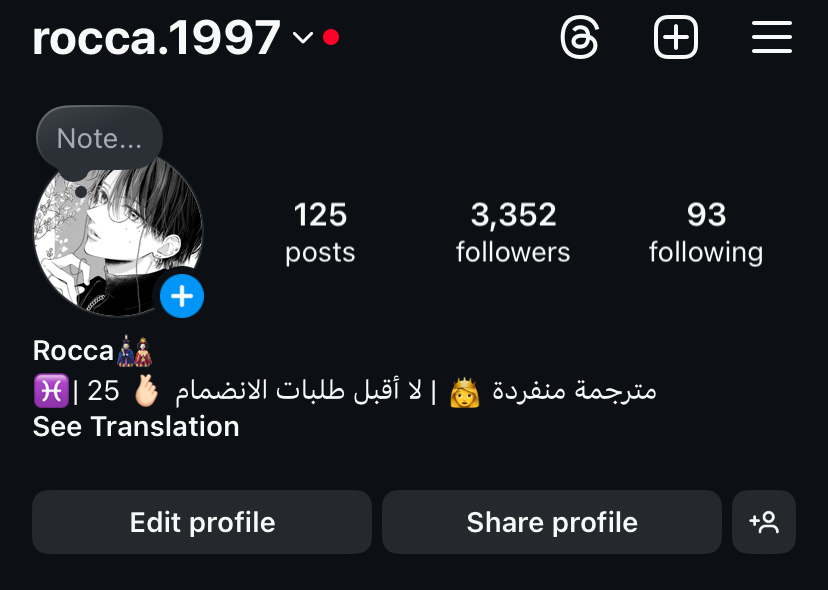Open the Threads icon

click(580, 39)
